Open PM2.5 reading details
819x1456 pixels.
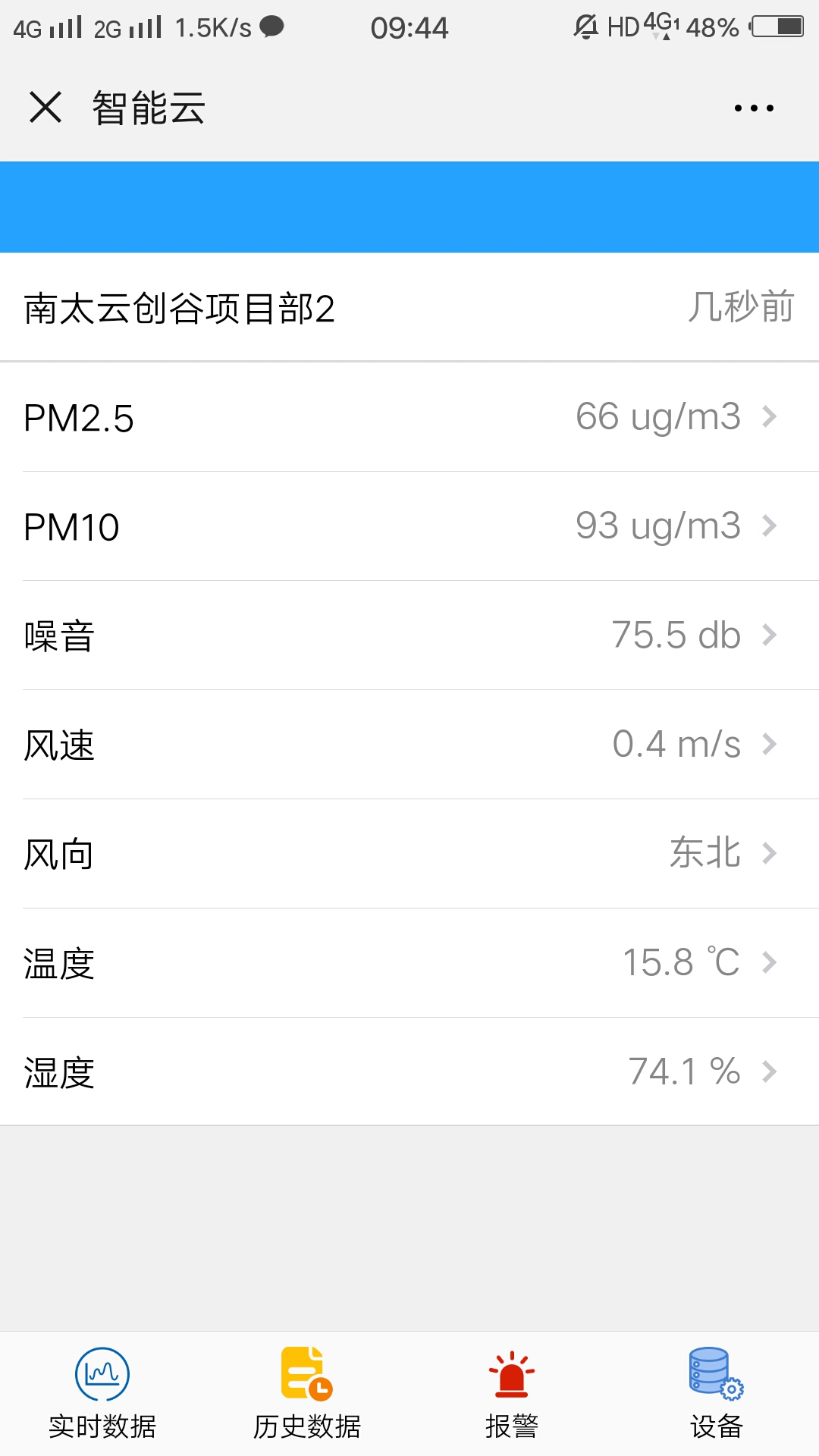pyautogui.click(x=409, y=417)
